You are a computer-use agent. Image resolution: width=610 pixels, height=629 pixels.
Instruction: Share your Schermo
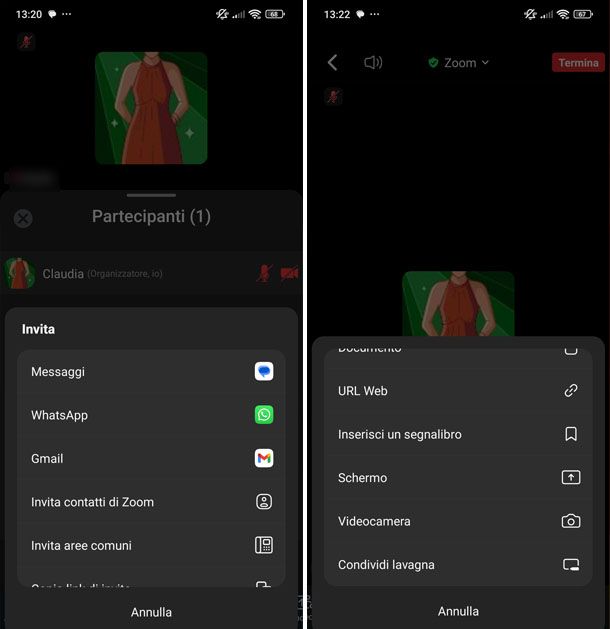click(x=458, y=478)
